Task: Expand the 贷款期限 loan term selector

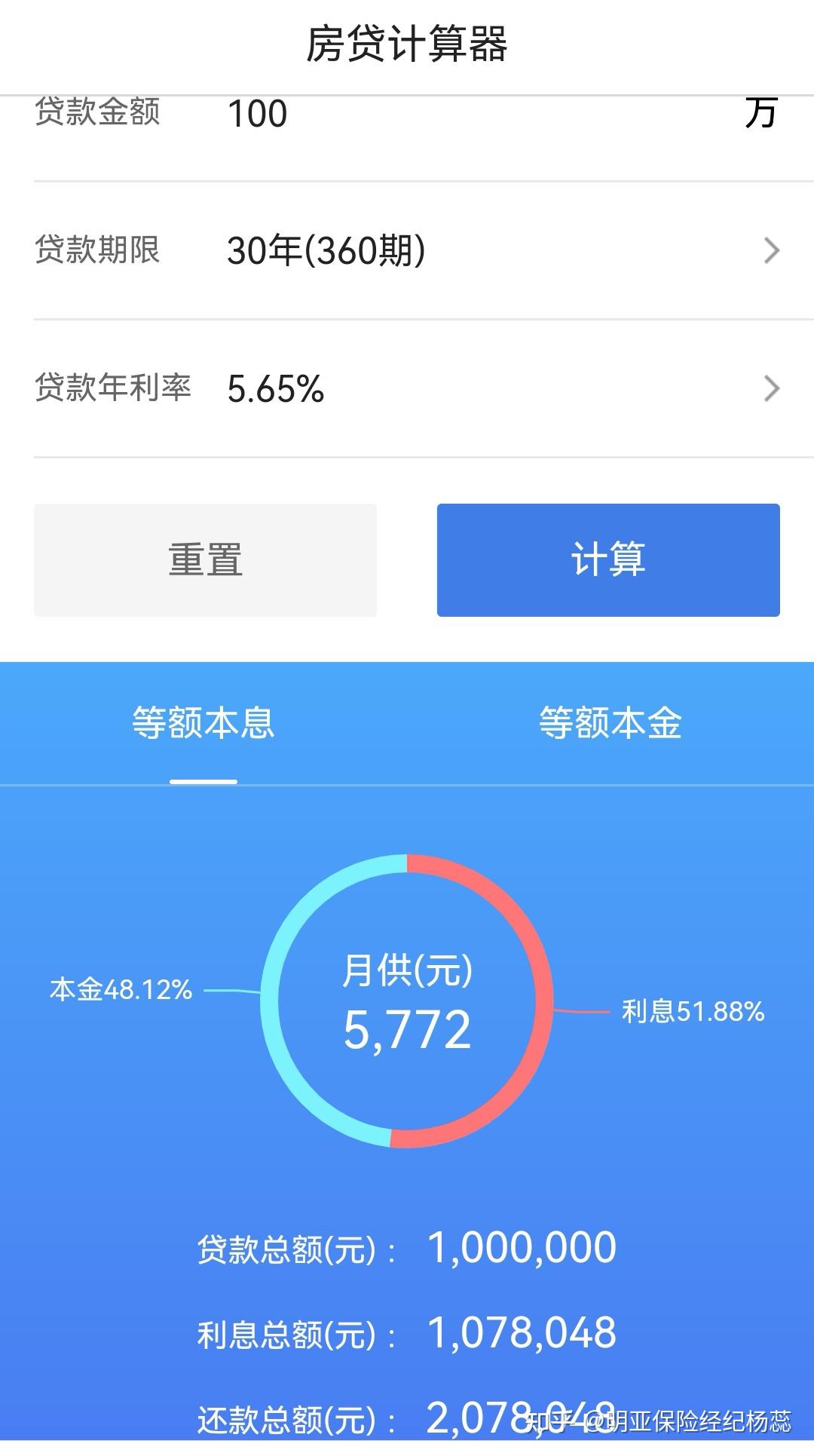Action: [x=407, y=251]
